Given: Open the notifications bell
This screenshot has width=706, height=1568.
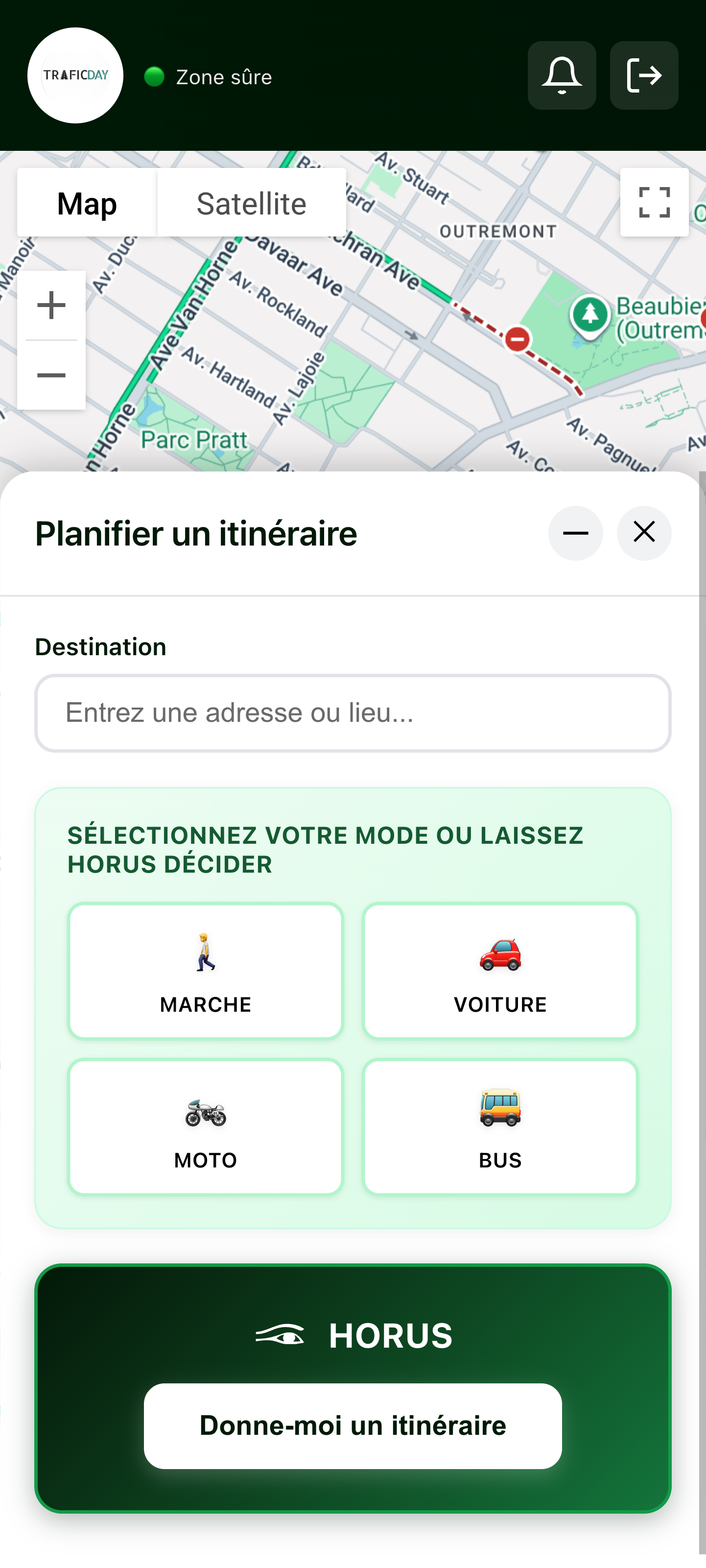Looking at the screenshot, I should [561, 75].
